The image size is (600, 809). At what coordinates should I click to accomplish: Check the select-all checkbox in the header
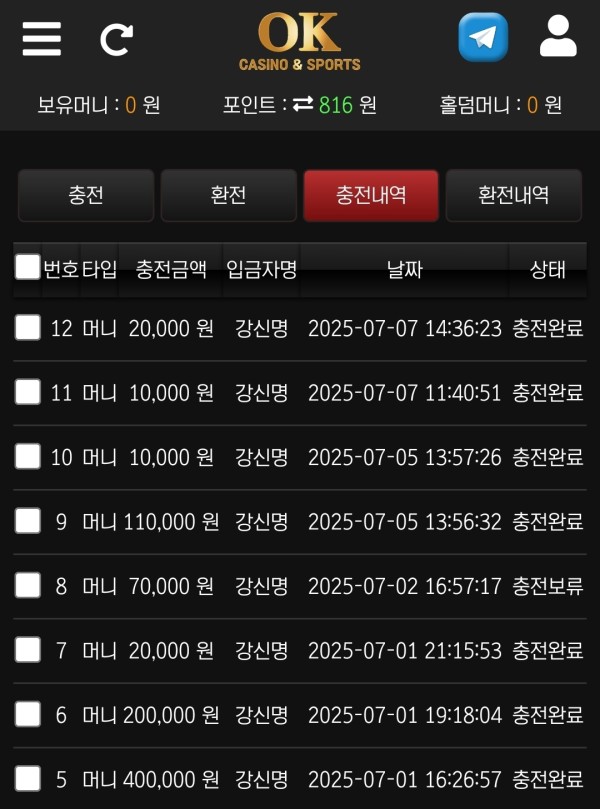[28, 268]
